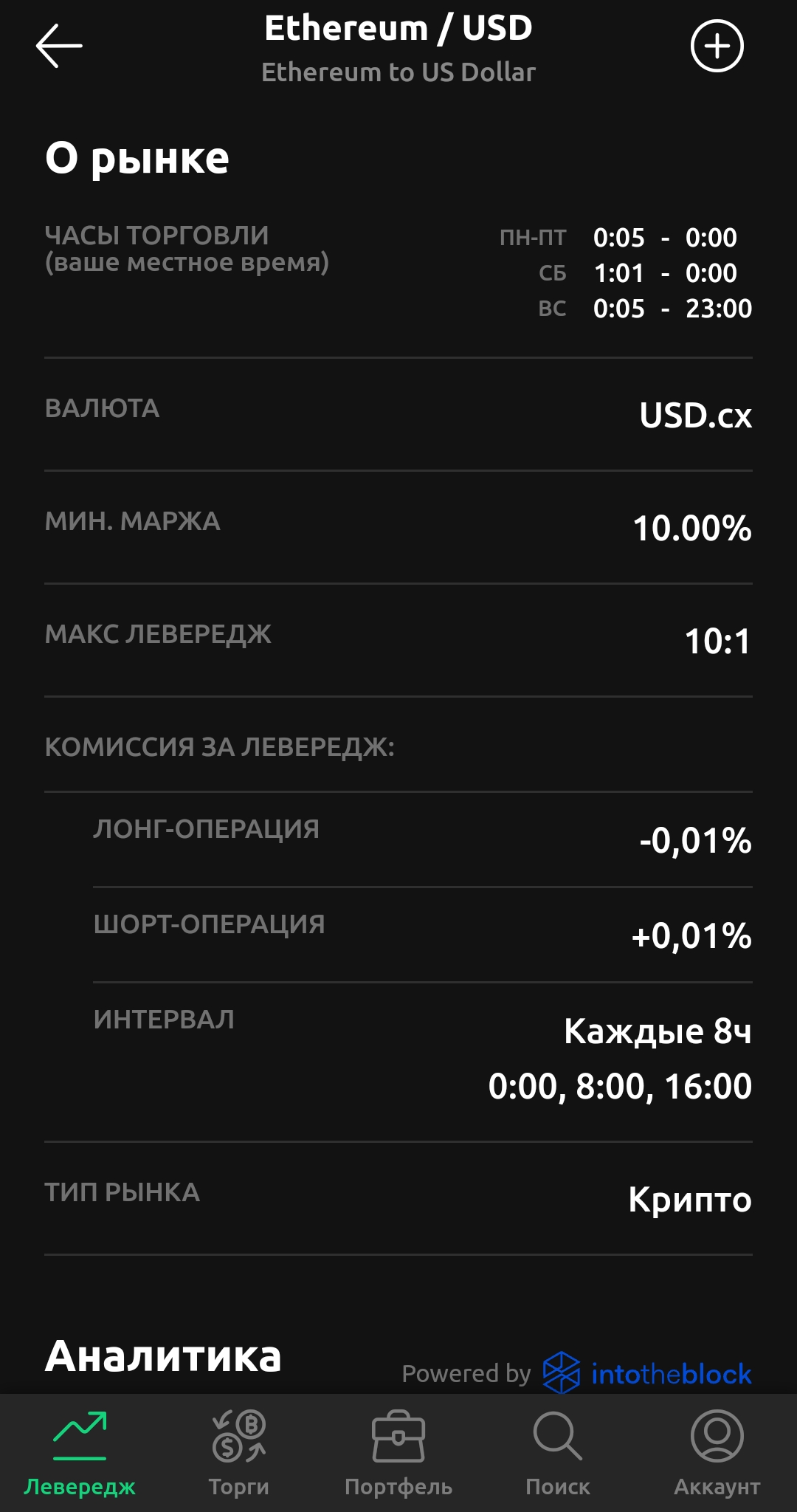Switch to the Портфель tab

398,1453
